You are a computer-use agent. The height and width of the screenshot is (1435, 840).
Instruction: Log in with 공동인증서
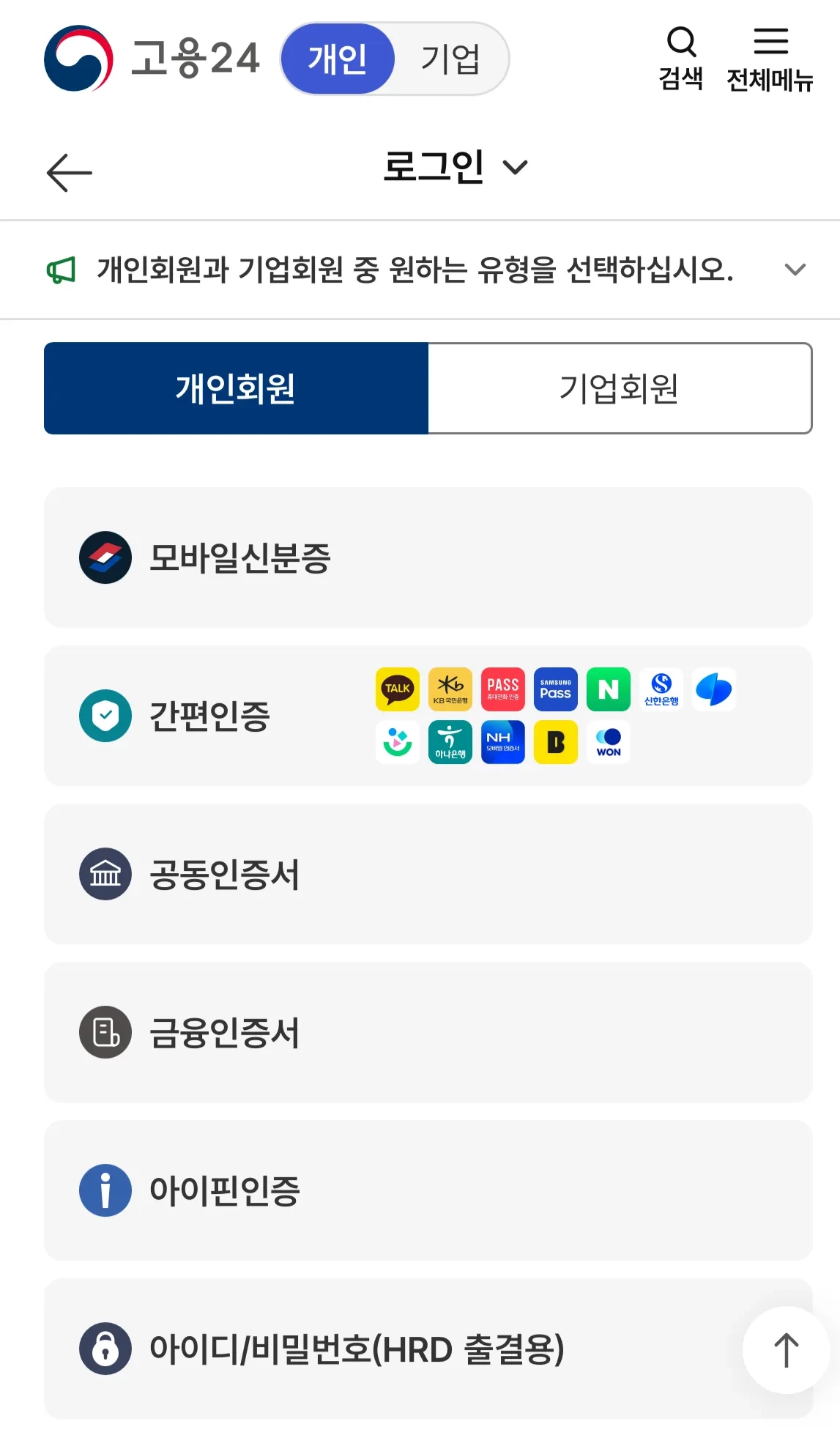428,874
